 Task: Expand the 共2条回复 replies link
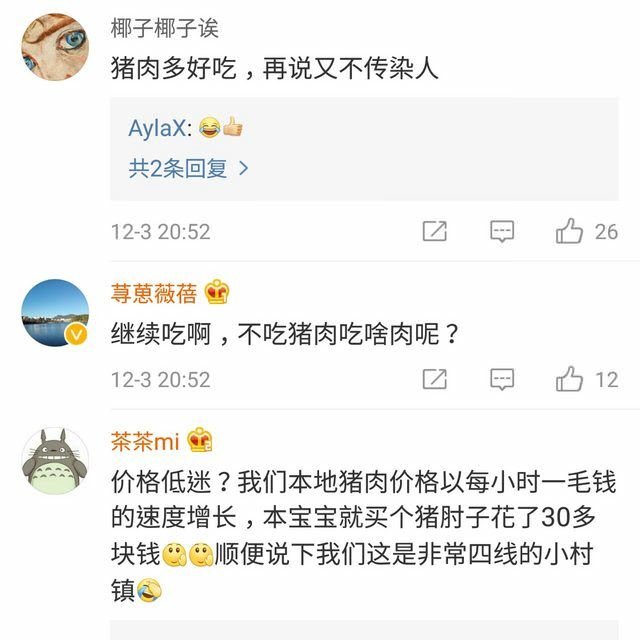coord(188,168)
